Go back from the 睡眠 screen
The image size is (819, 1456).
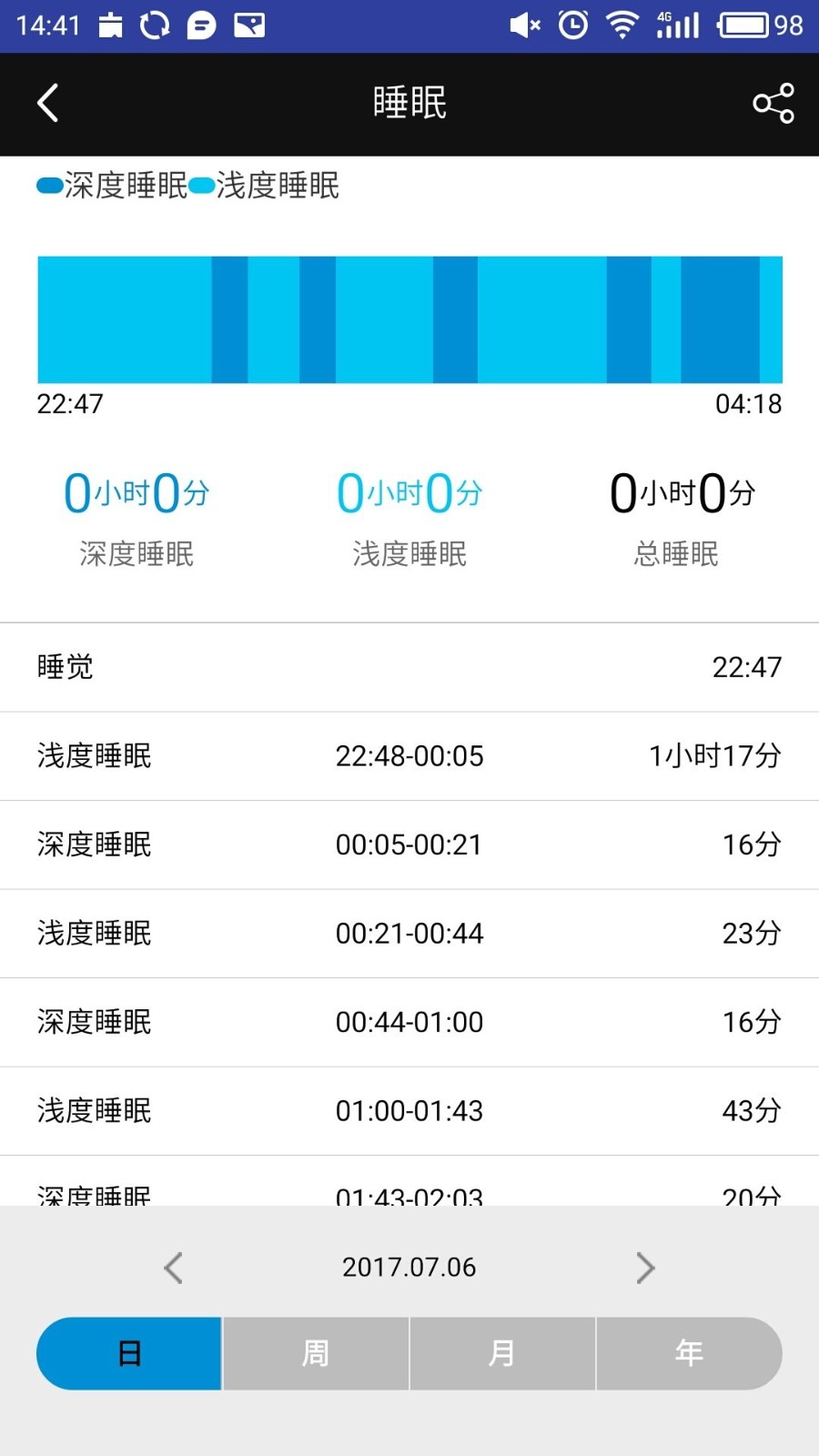[48, 103]
